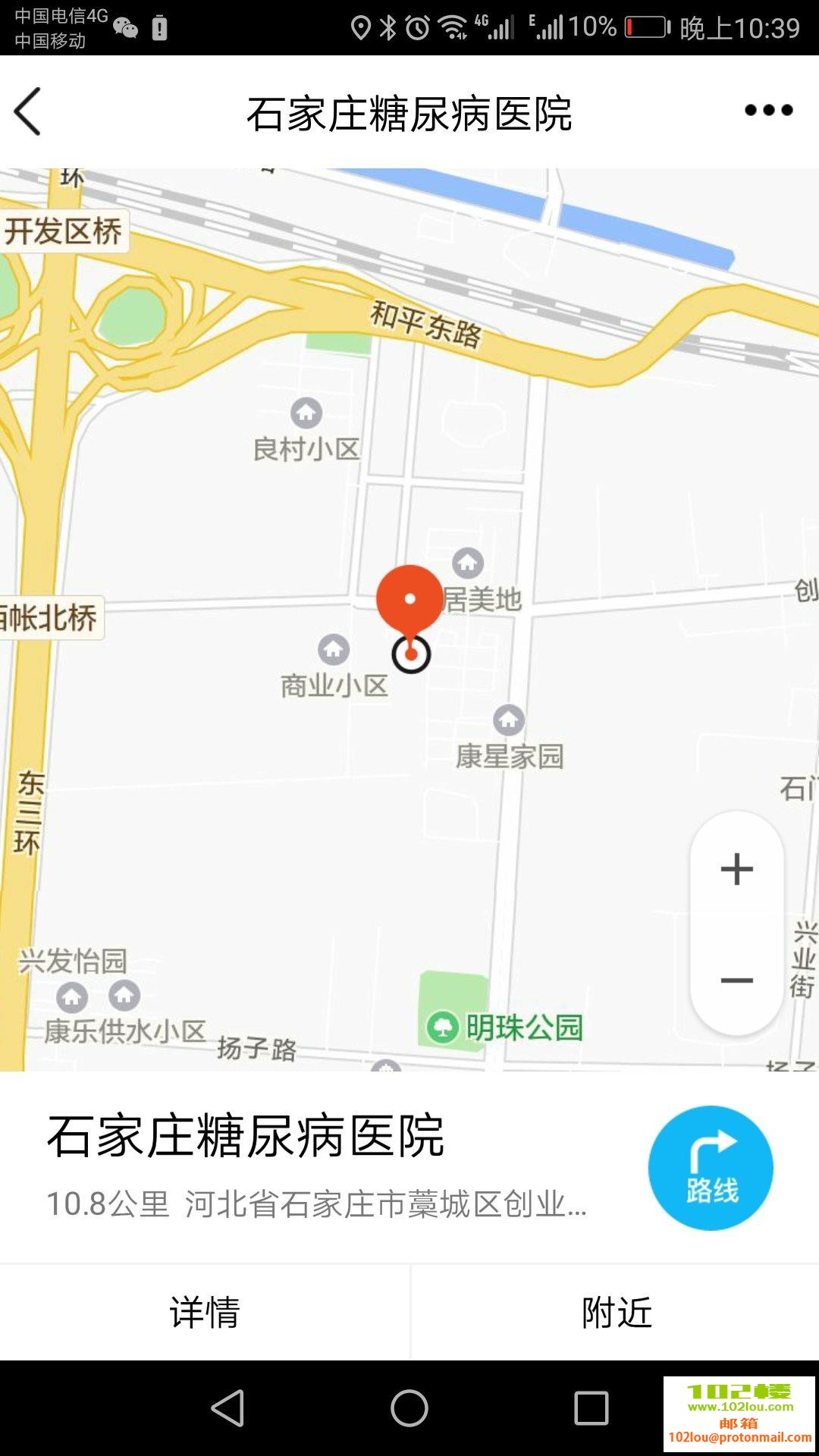Select the 商业小区 home marker icon
This screenshot has width=819, height=1456.
tap(331, 650)
